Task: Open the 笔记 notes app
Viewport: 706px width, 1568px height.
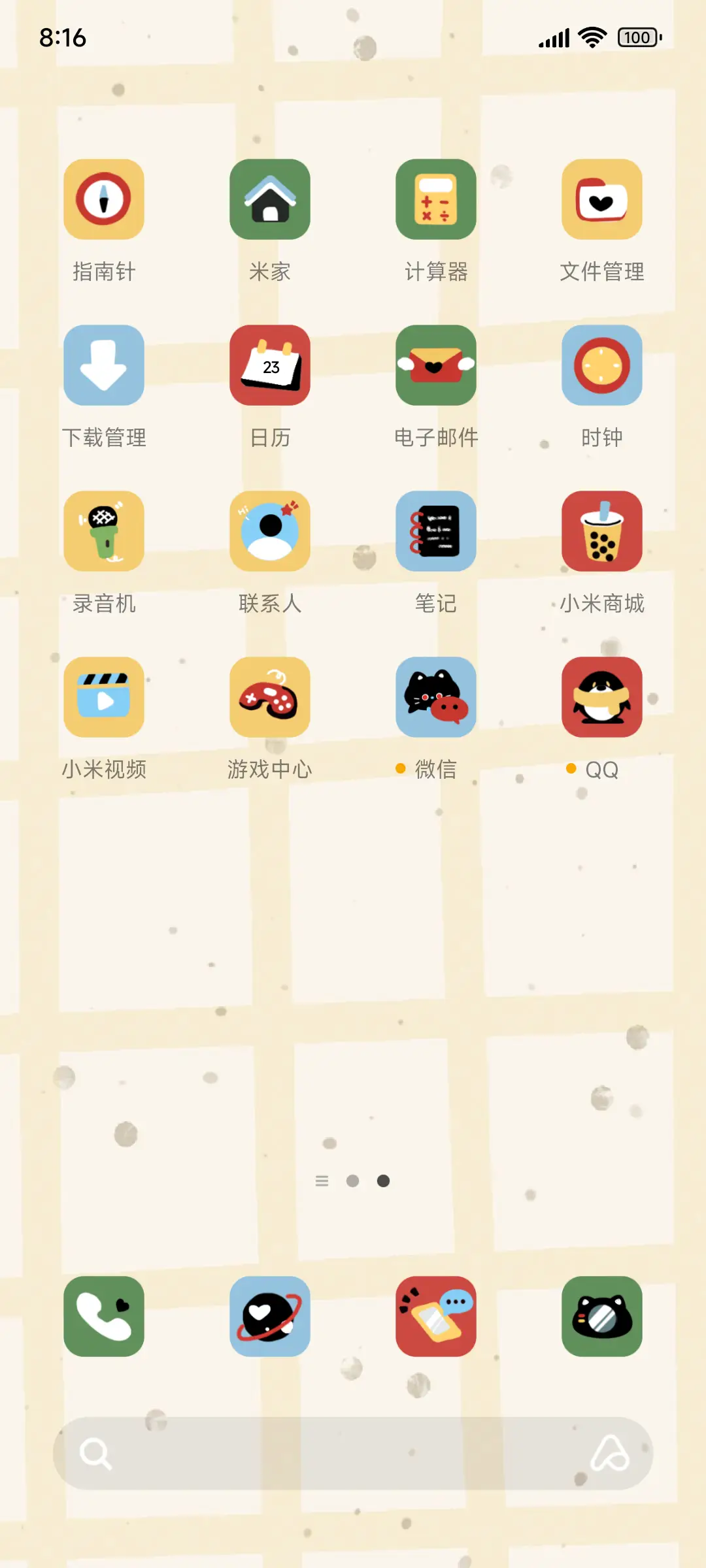Action: (x=436, y=531)
